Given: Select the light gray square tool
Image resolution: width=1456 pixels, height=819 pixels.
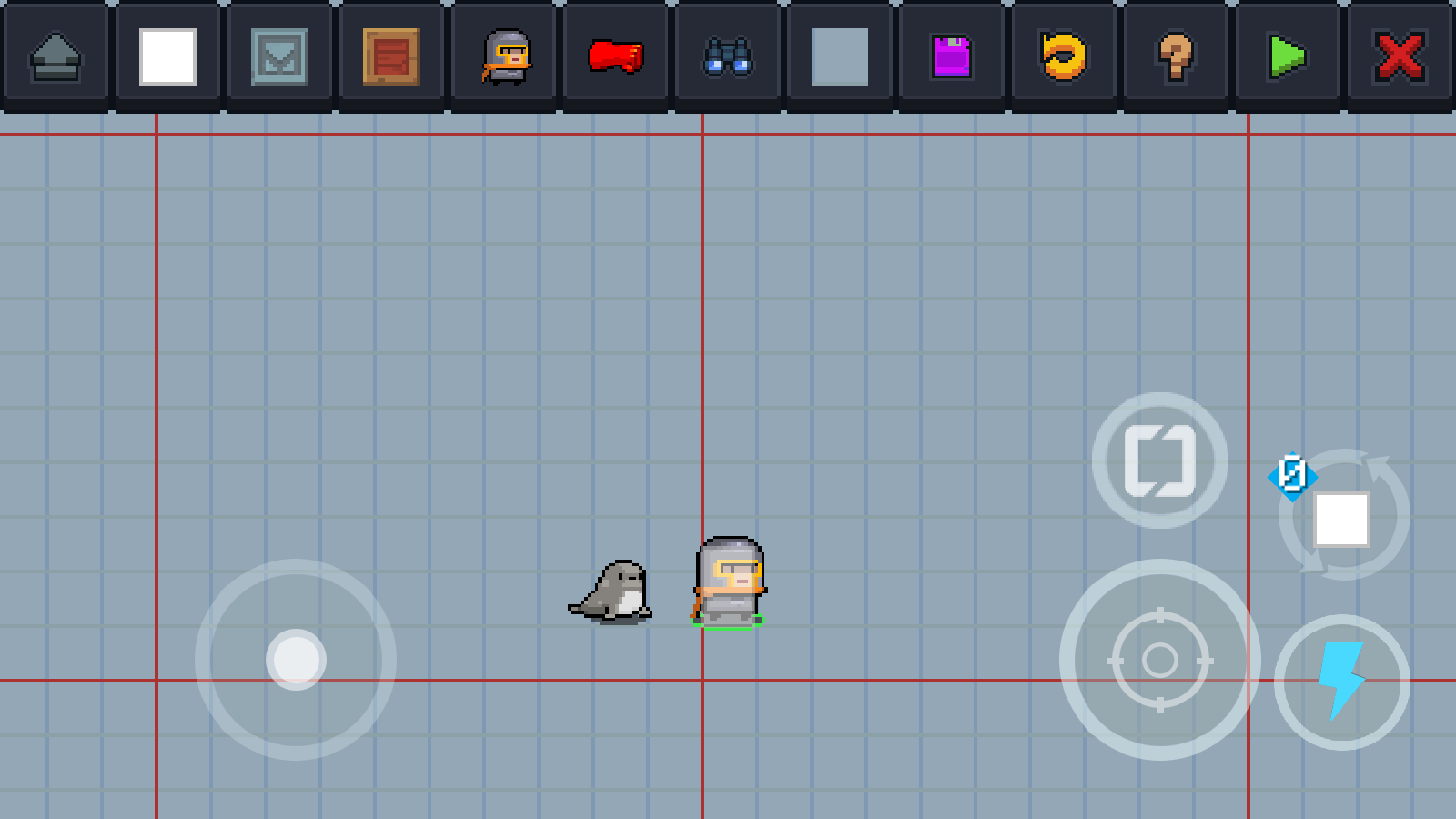Looking at the screenshot, I should point(839,57).
